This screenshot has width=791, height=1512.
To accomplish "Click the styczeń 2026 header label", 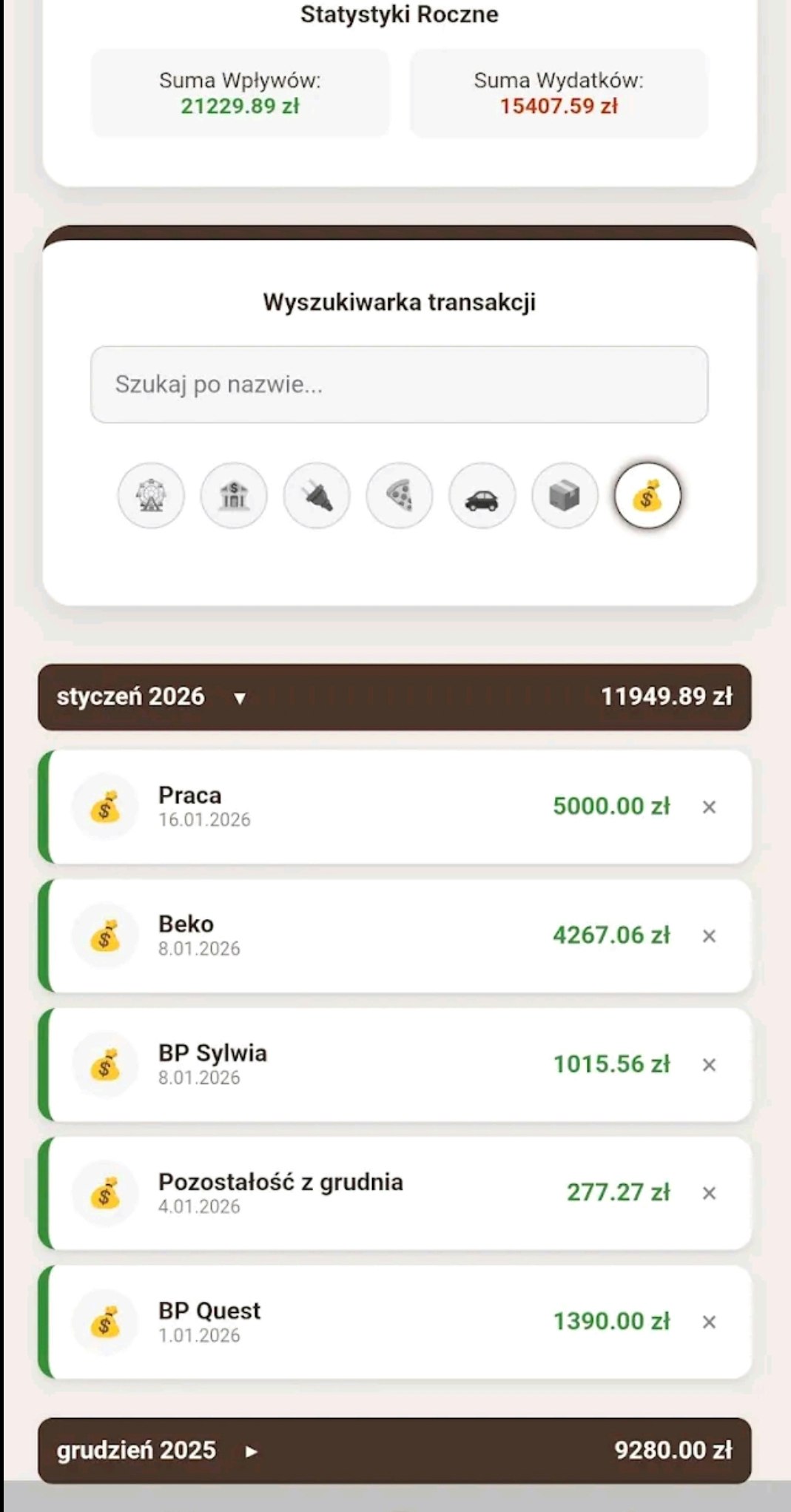I will 132,696.
